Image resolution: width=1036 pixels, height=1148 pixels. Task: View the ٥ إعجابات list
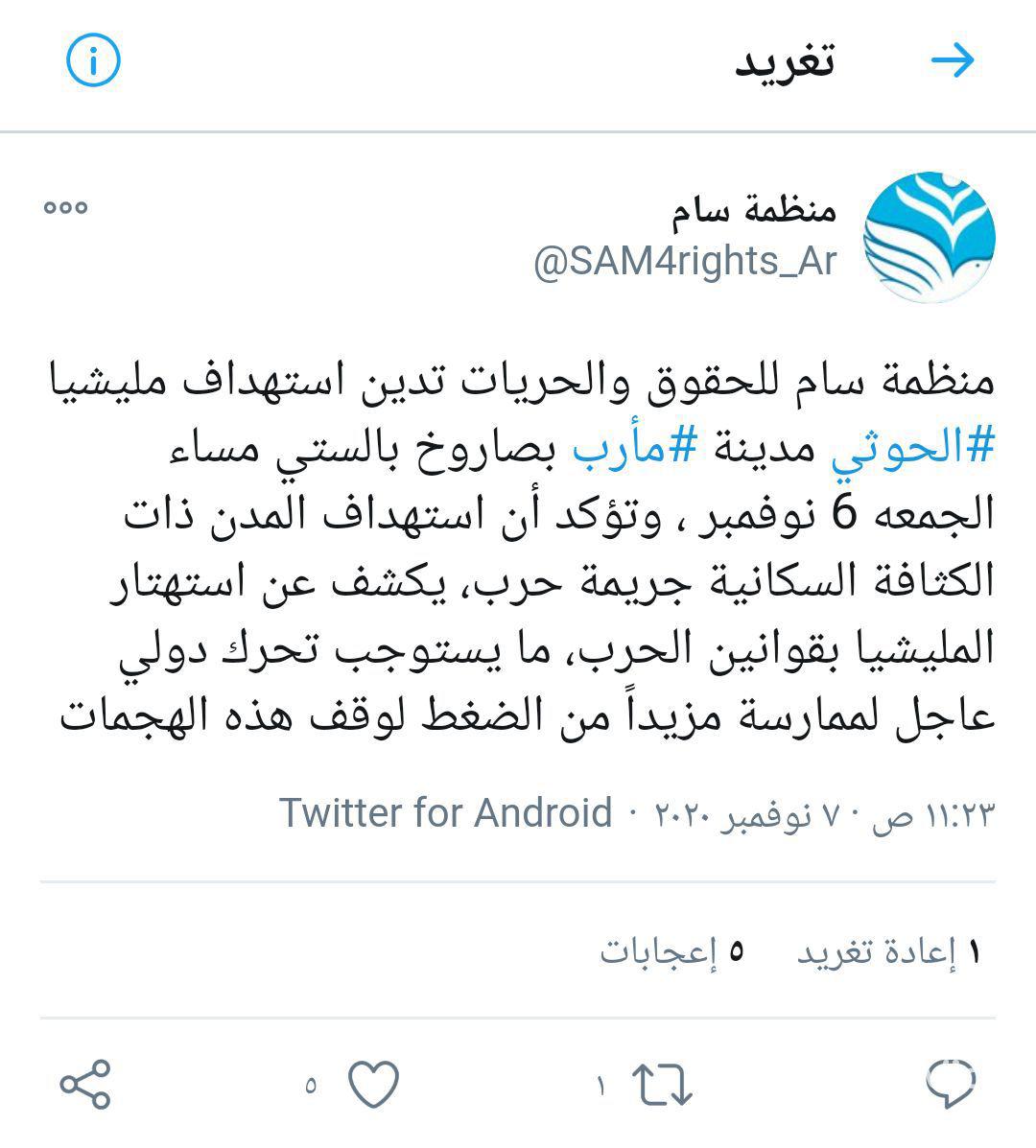click(x=672, y=951)
